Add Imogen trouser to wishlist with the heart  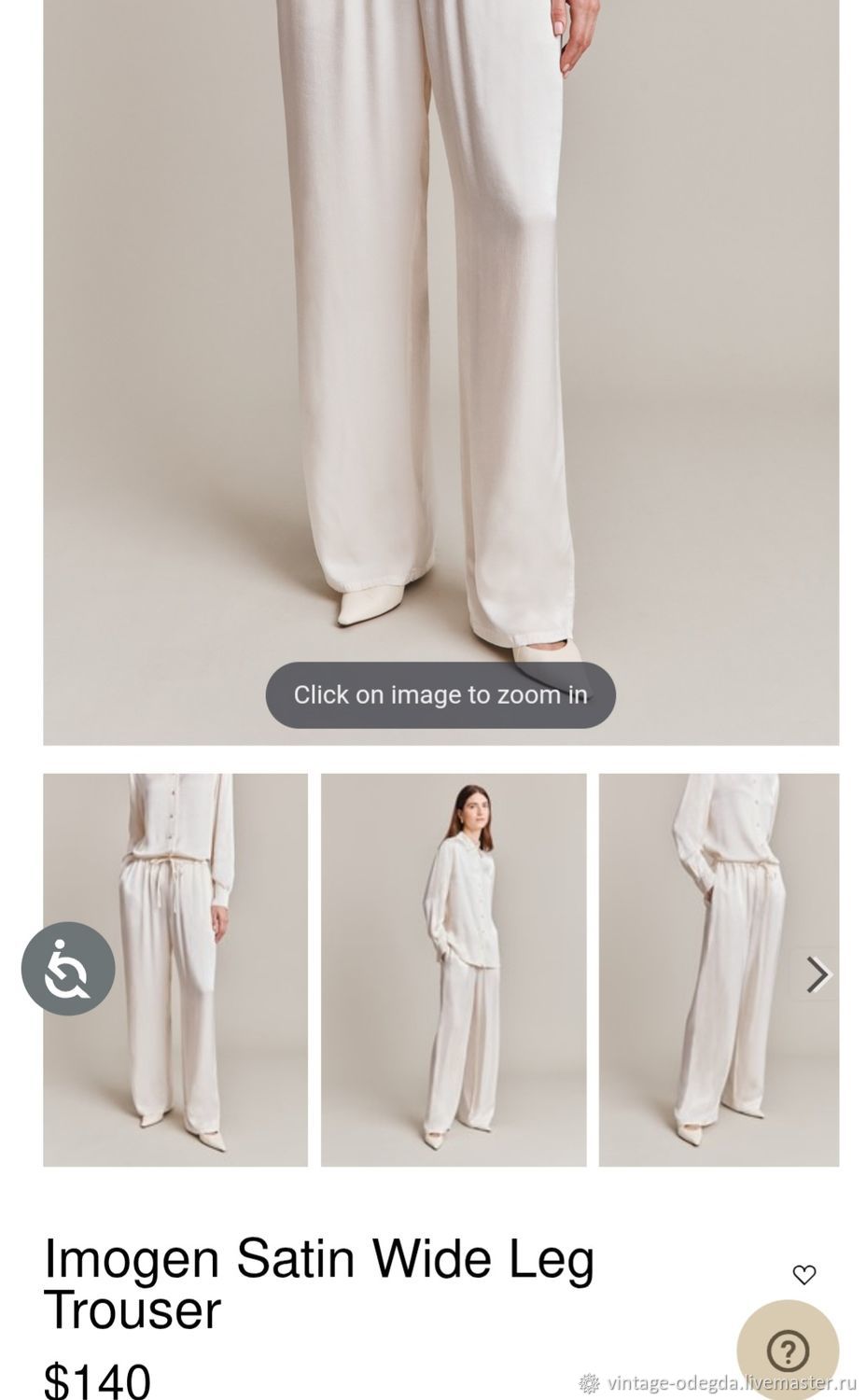(x=803, y=1274)
